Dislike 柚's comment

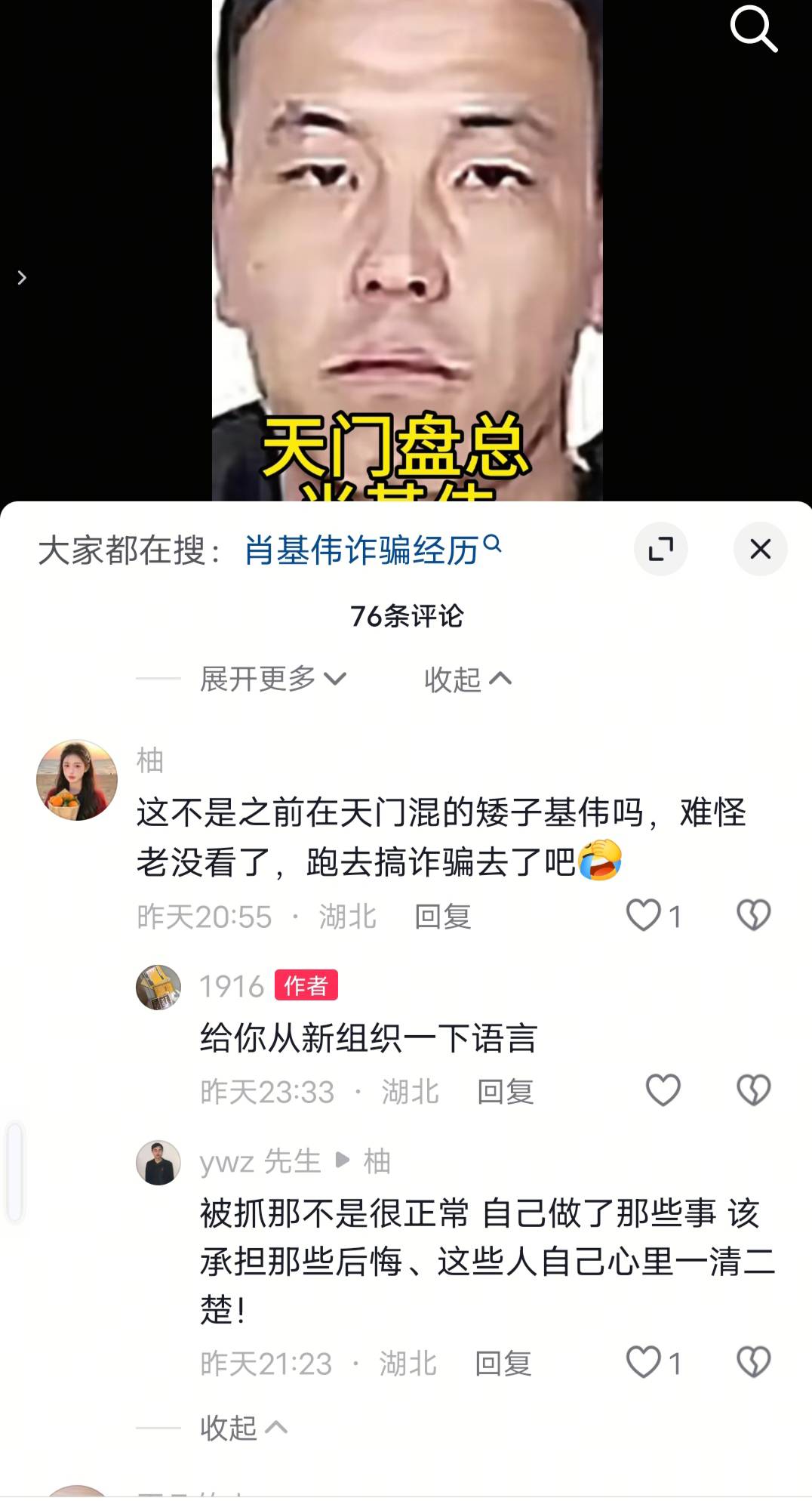tap(753, 916)
